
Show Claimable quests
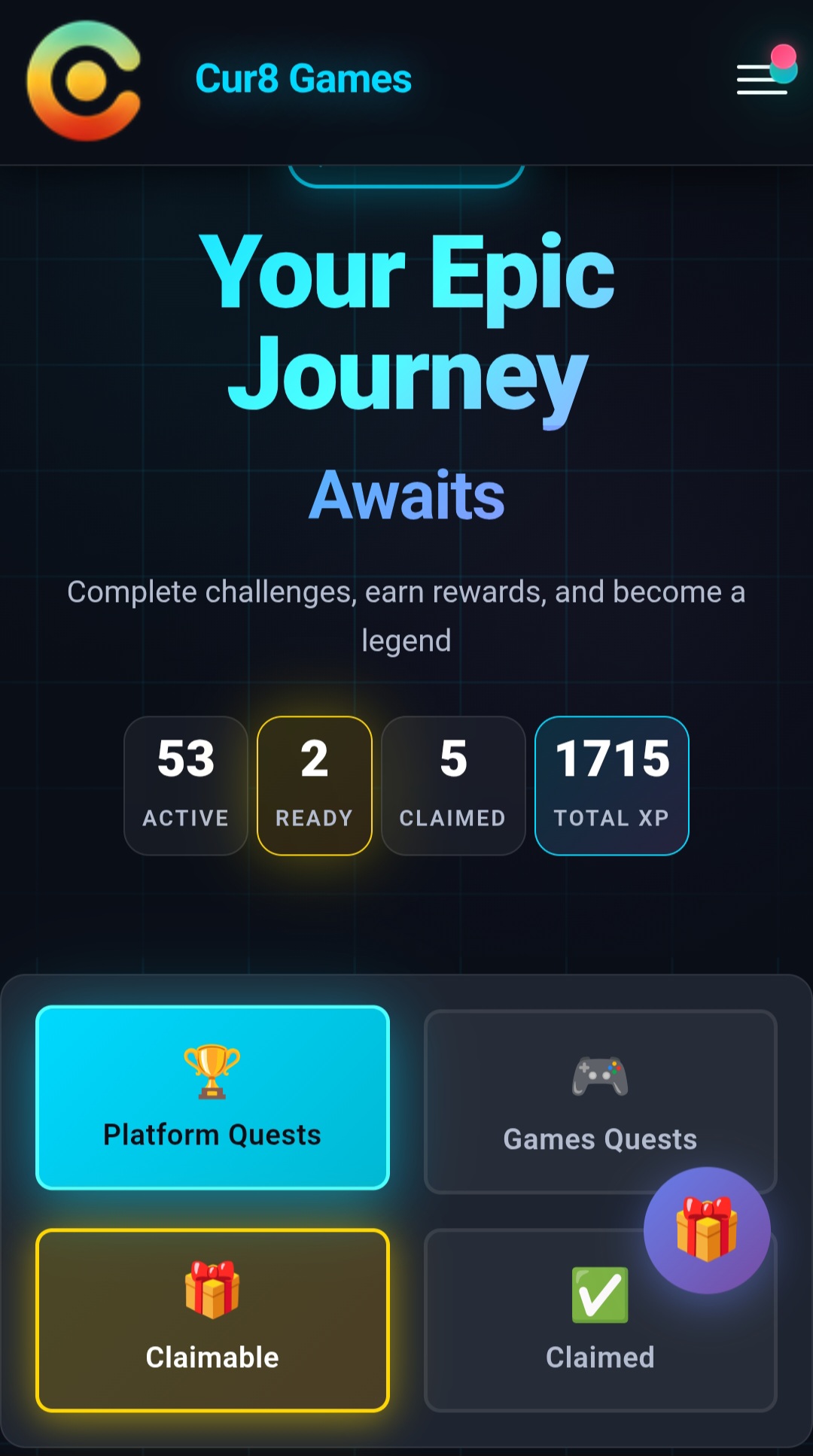pos(212,1320)
